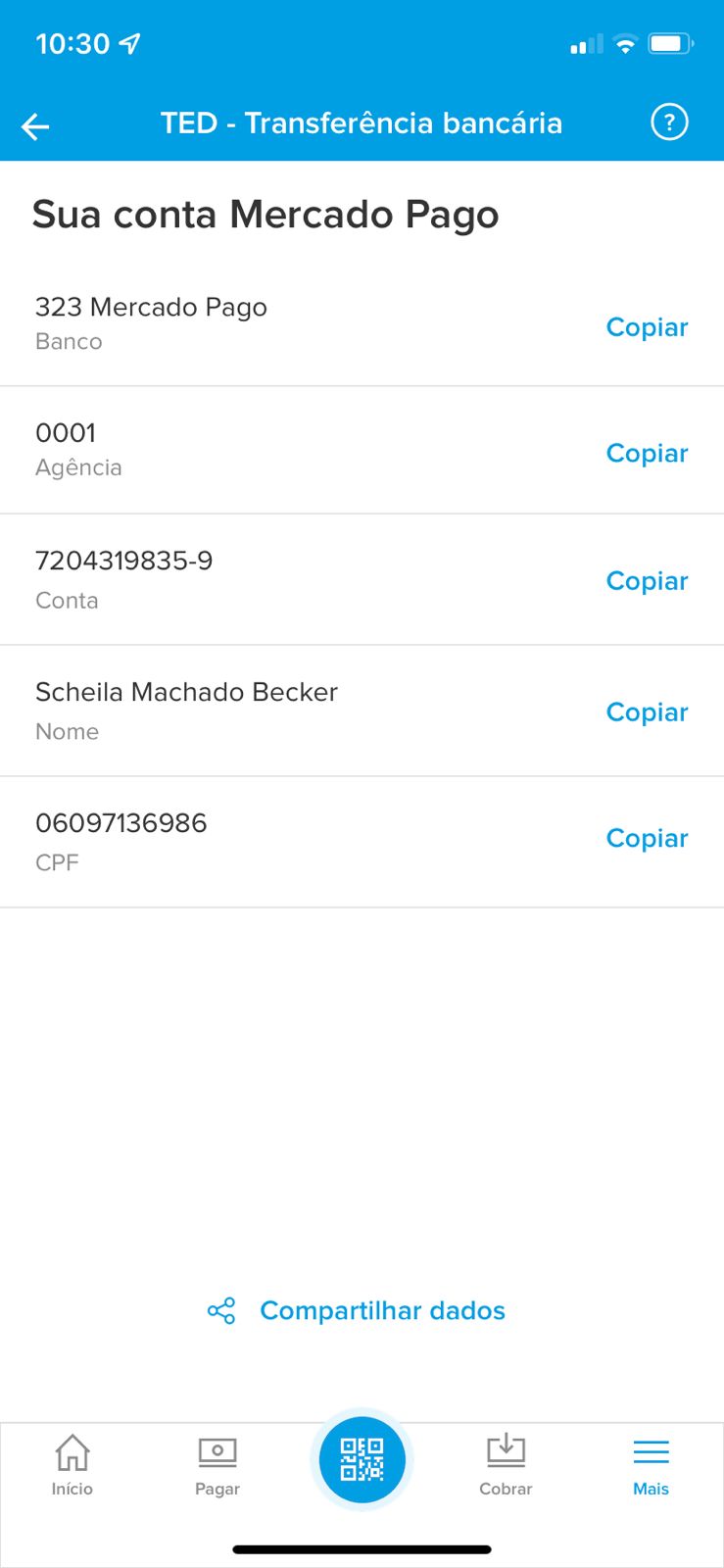Select the Mais tab

pyautogui.click(x=651, y=1465)
